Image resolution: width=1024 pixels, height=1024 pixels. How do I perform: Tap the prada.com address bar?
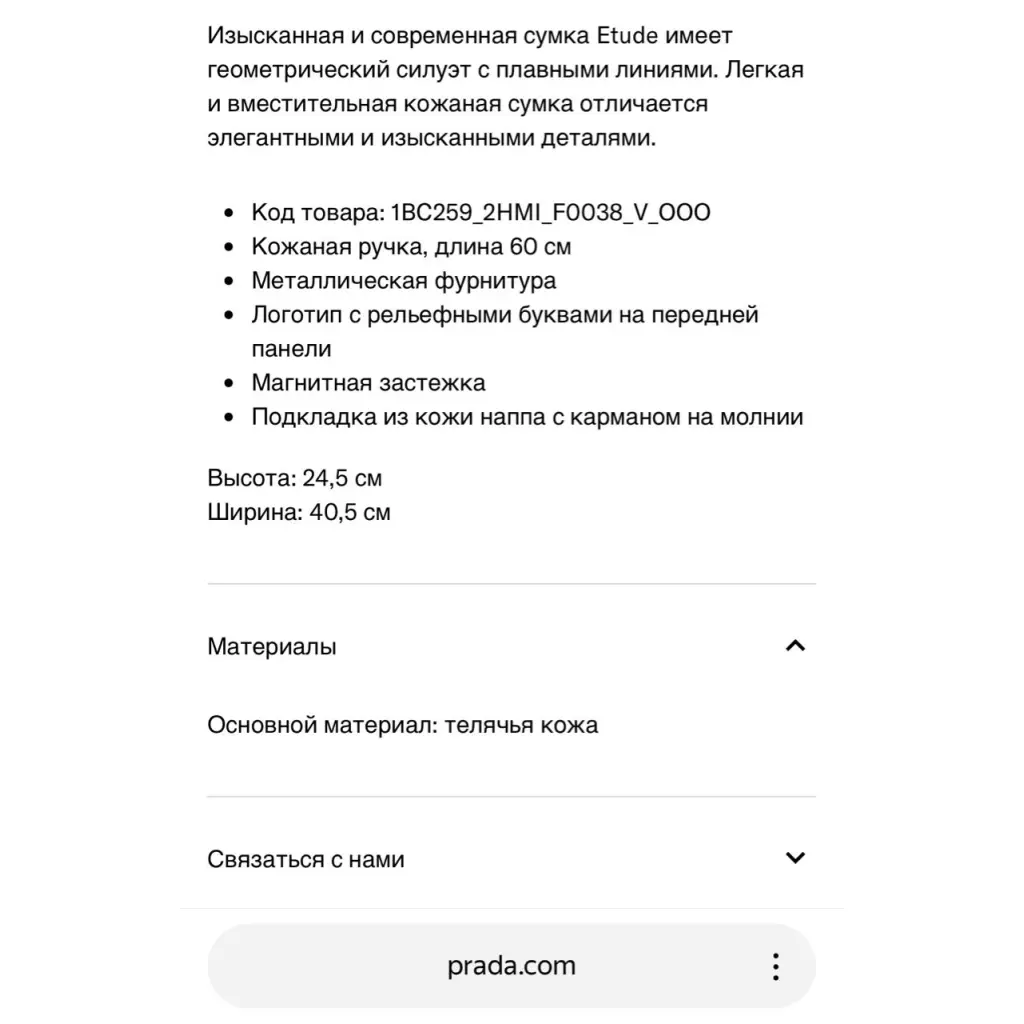(511, 966)
